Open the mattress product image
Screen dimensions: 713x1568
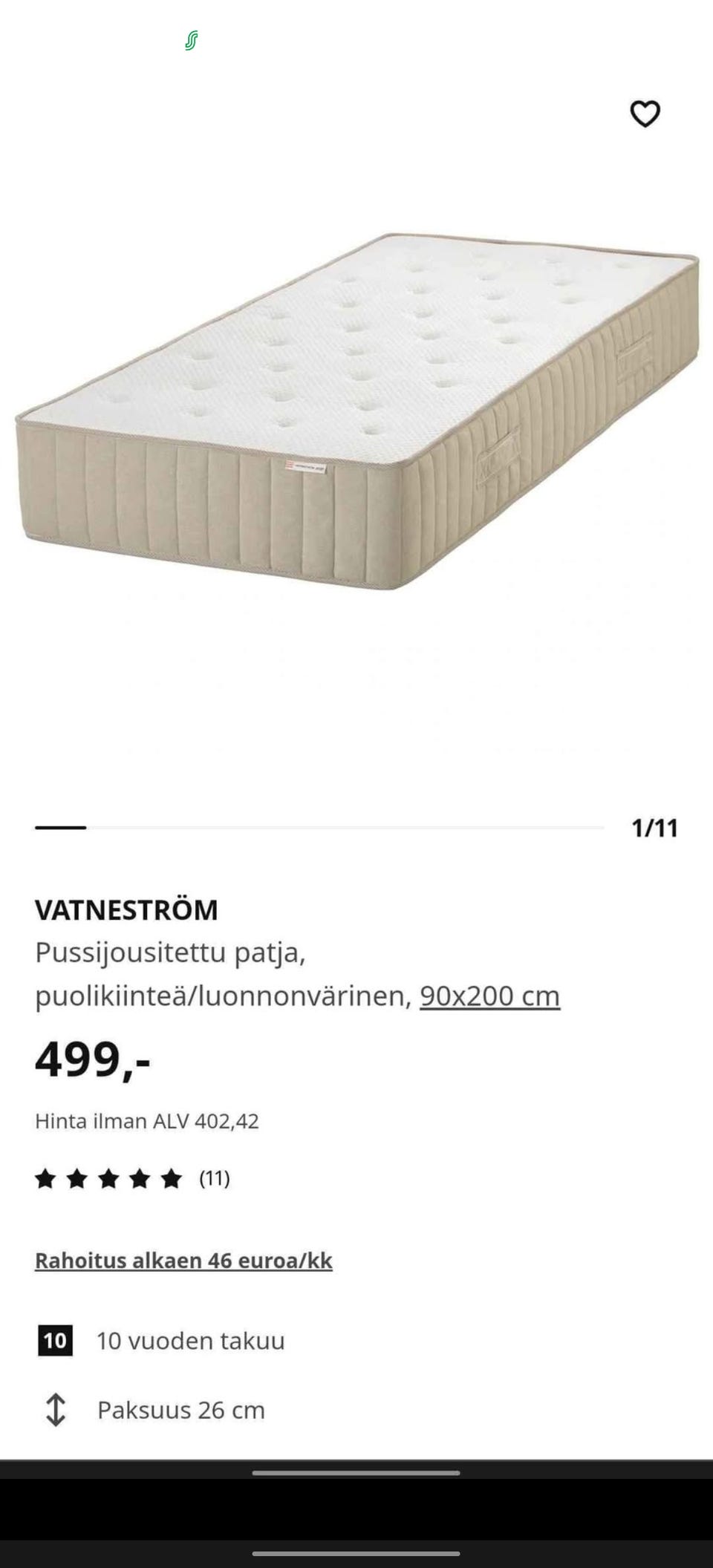pyautogui.click(x=356, y=412)
